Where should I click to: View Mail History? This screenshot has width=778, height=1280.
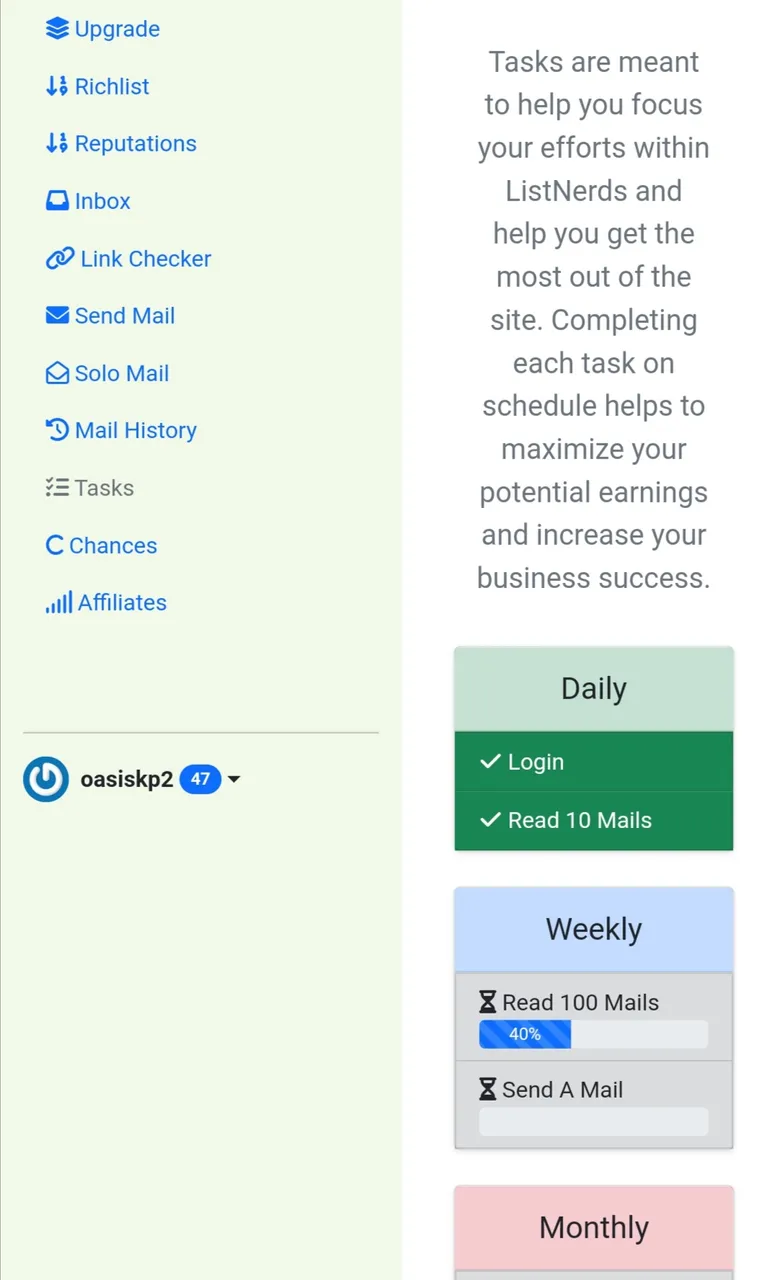(x=121, y=430)
